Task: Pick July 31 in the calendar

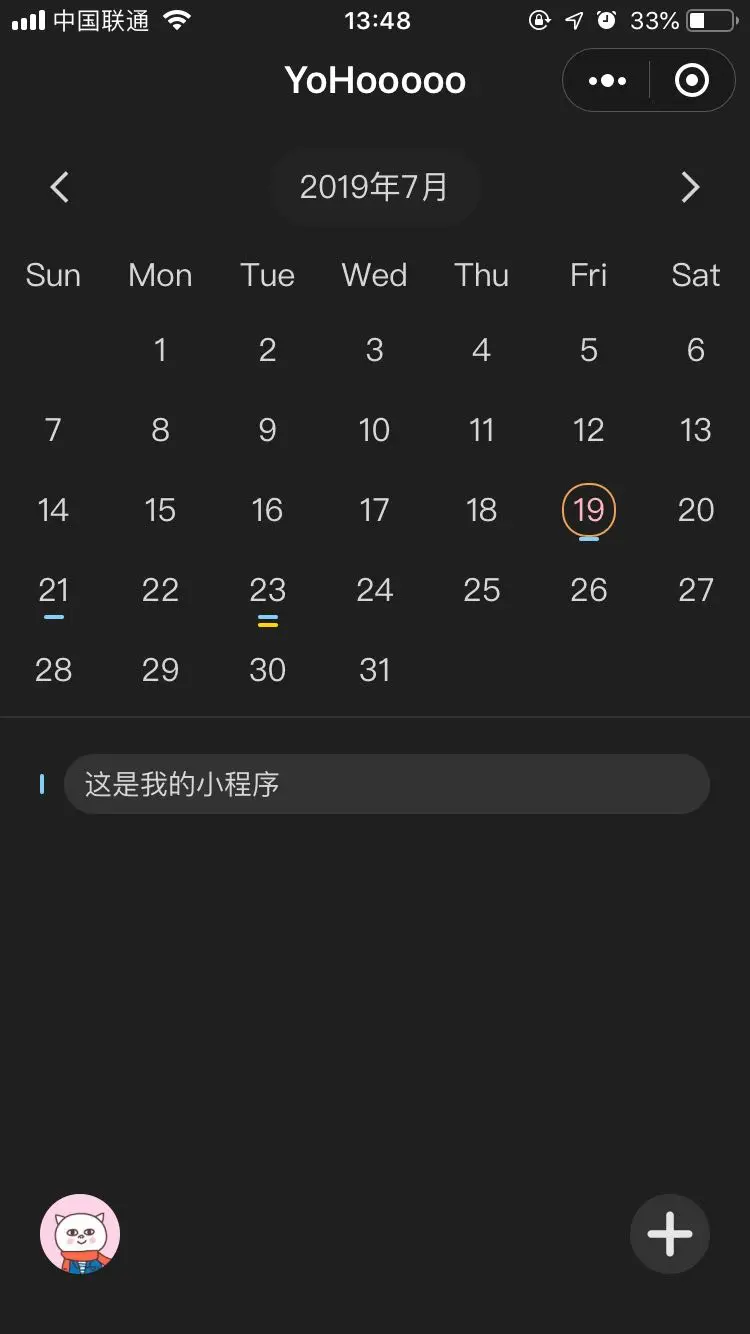Action: [x=374, y=670]
